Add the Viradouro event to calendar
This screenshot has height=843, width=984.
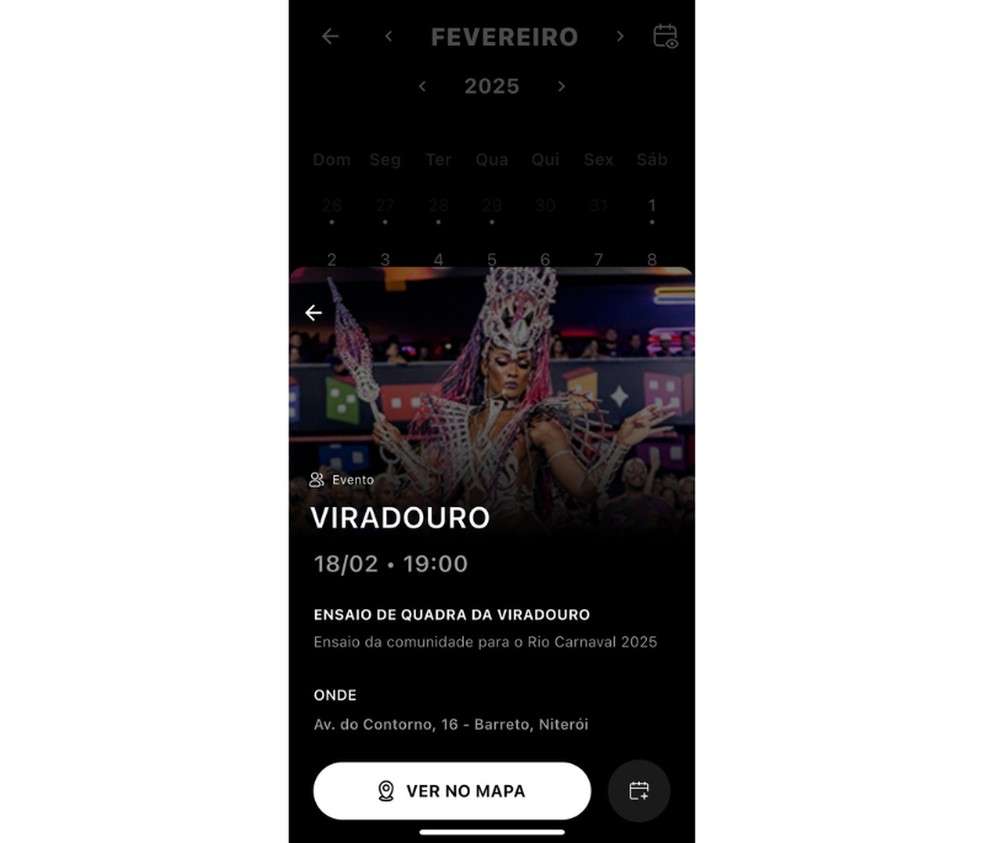tap(639, 791)
